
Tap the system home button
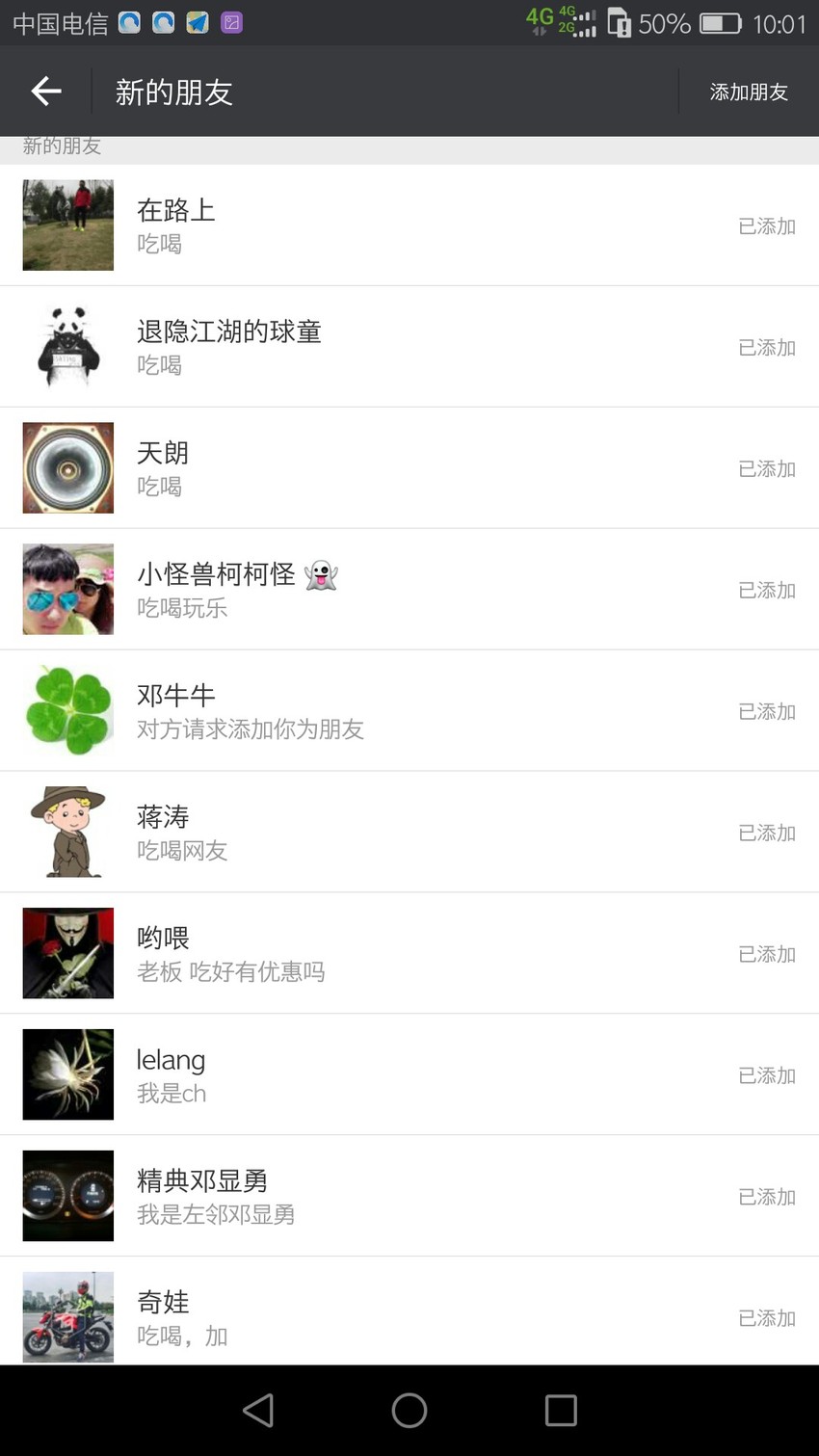[409, 1411]
